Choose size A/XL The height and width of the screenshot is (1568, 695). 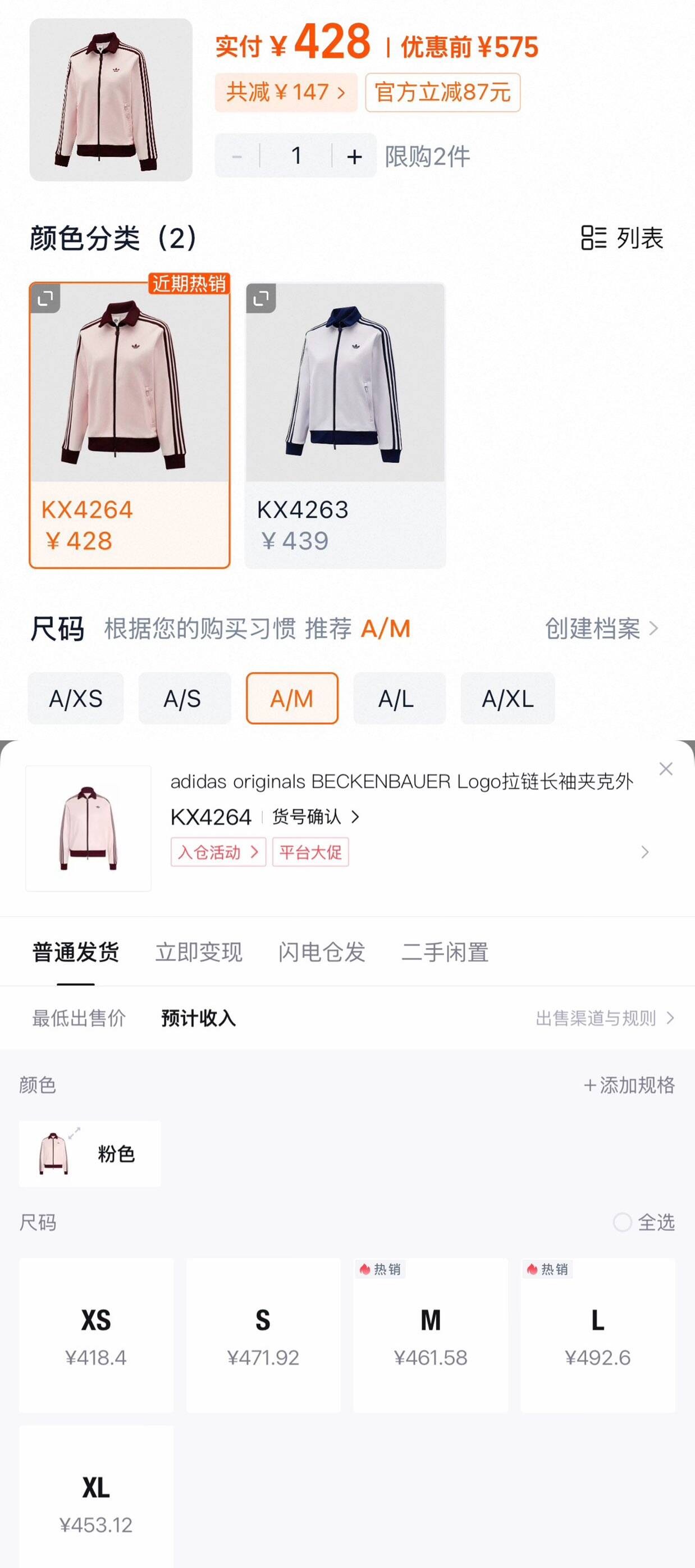coord(507,698)
